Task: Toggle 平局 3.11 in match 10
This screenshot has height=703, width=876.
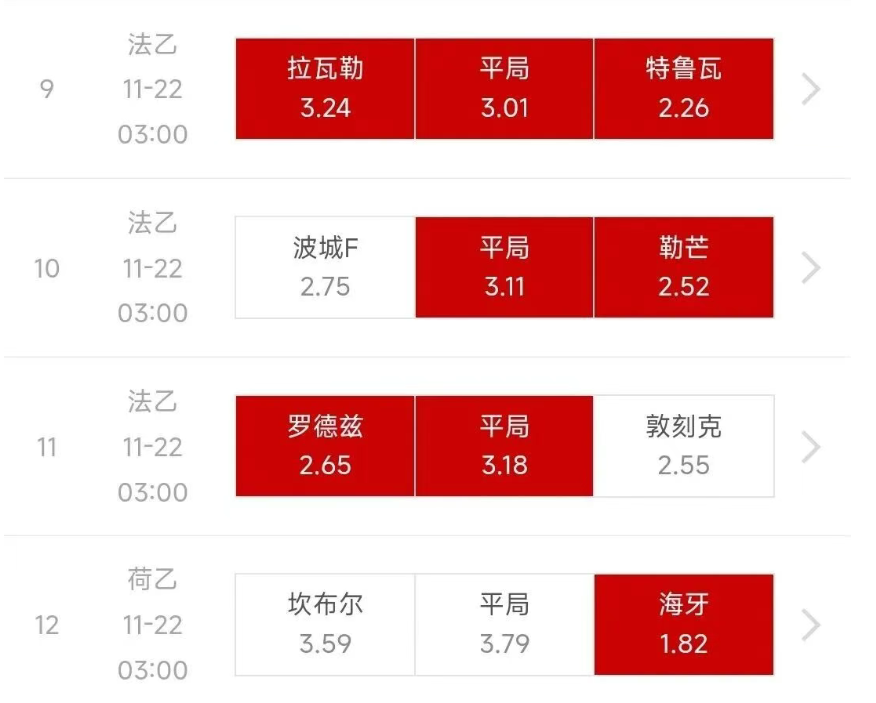Action: (x=504, y=267)
